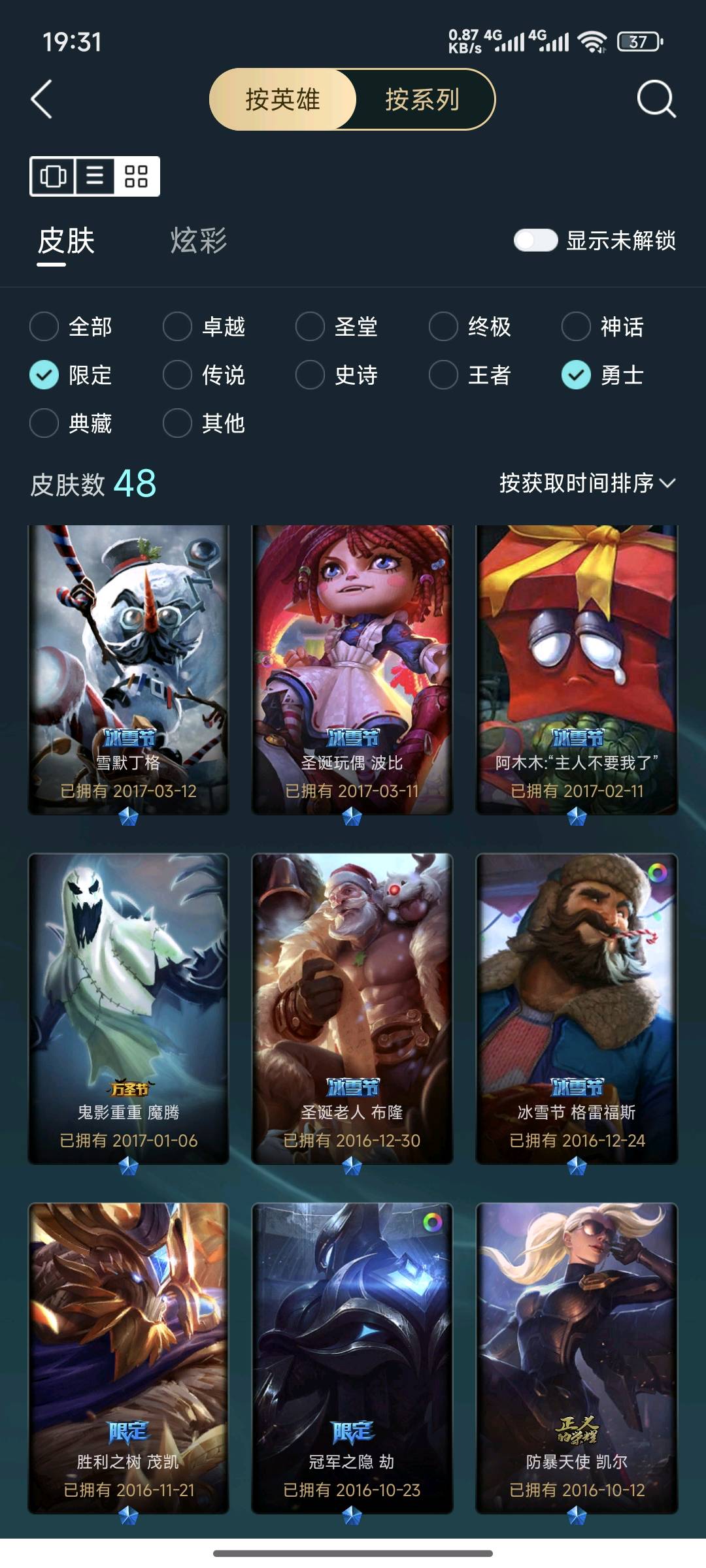Check the 神话 filter

[576, 326]
